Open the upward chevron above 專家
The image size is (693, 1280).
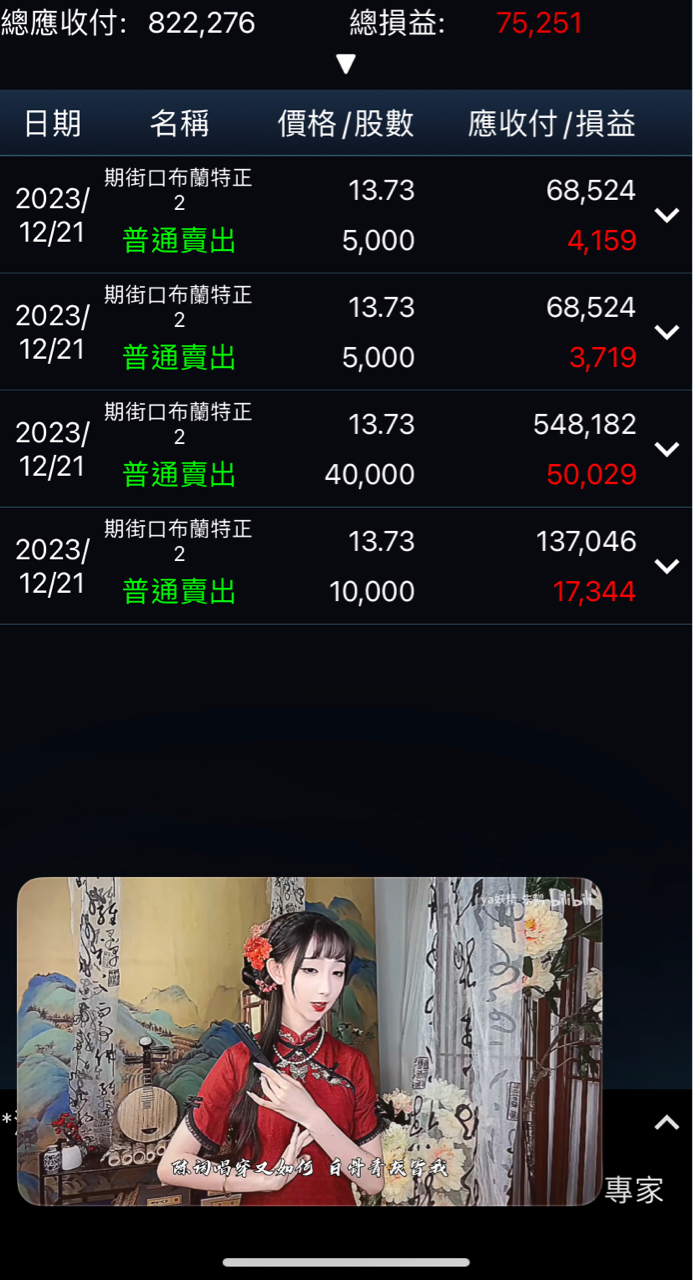(x=666, y=1123)
